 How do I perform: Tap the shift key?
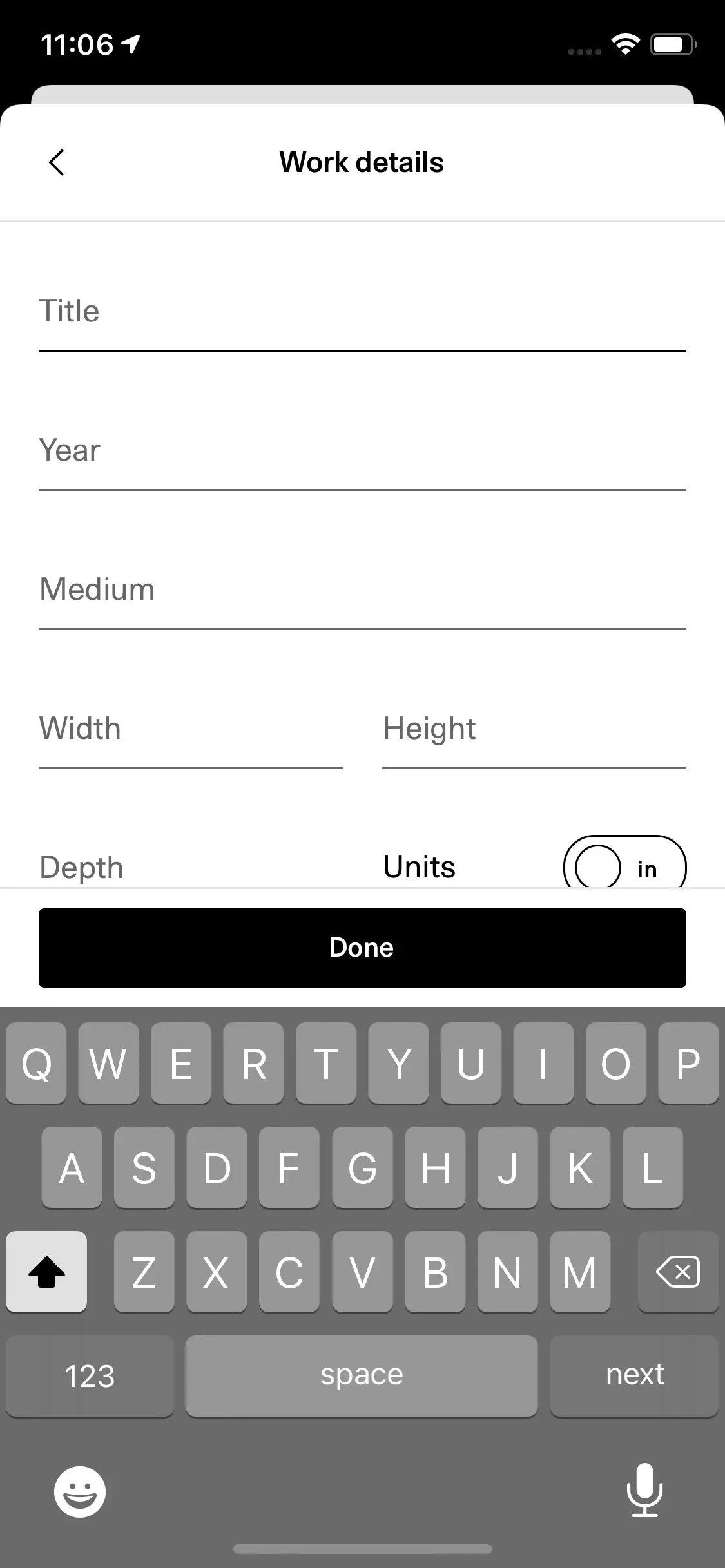(46, 1272)
